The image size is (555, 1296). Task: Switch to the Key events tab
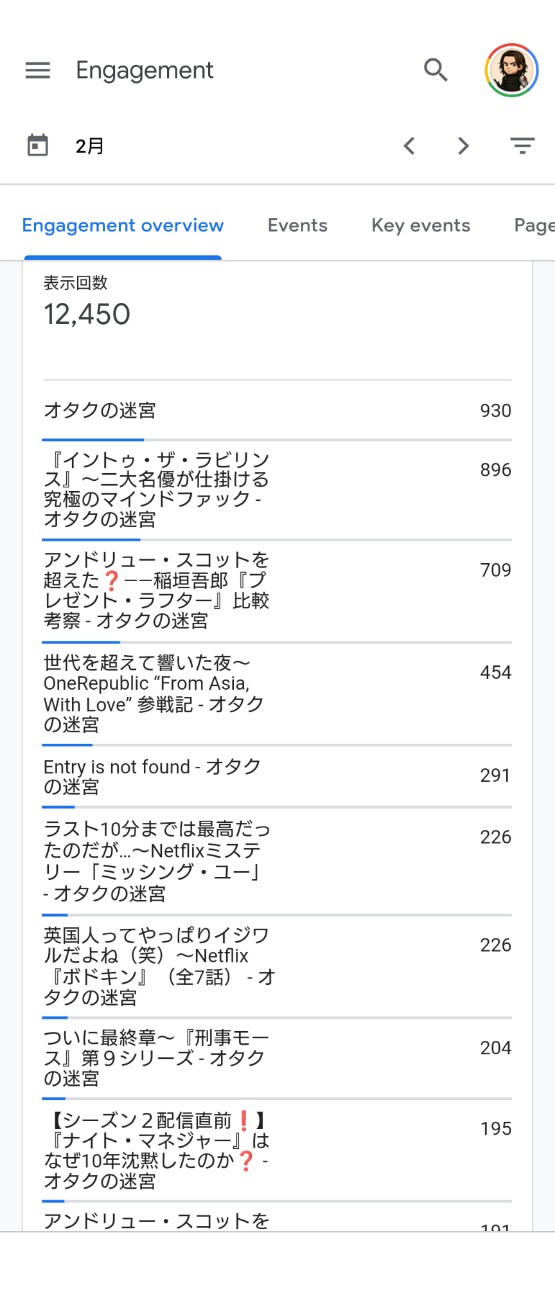pos(421,225)
